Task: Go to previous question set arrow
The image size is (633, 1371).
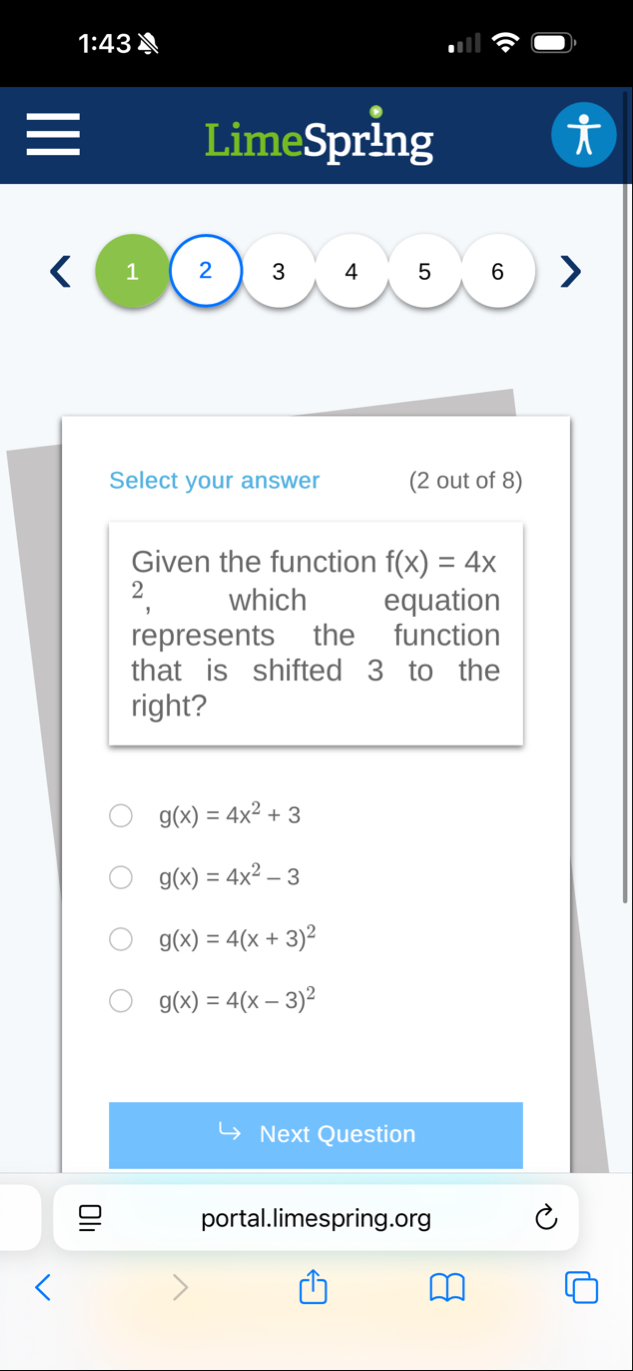Action: point(61,271)
